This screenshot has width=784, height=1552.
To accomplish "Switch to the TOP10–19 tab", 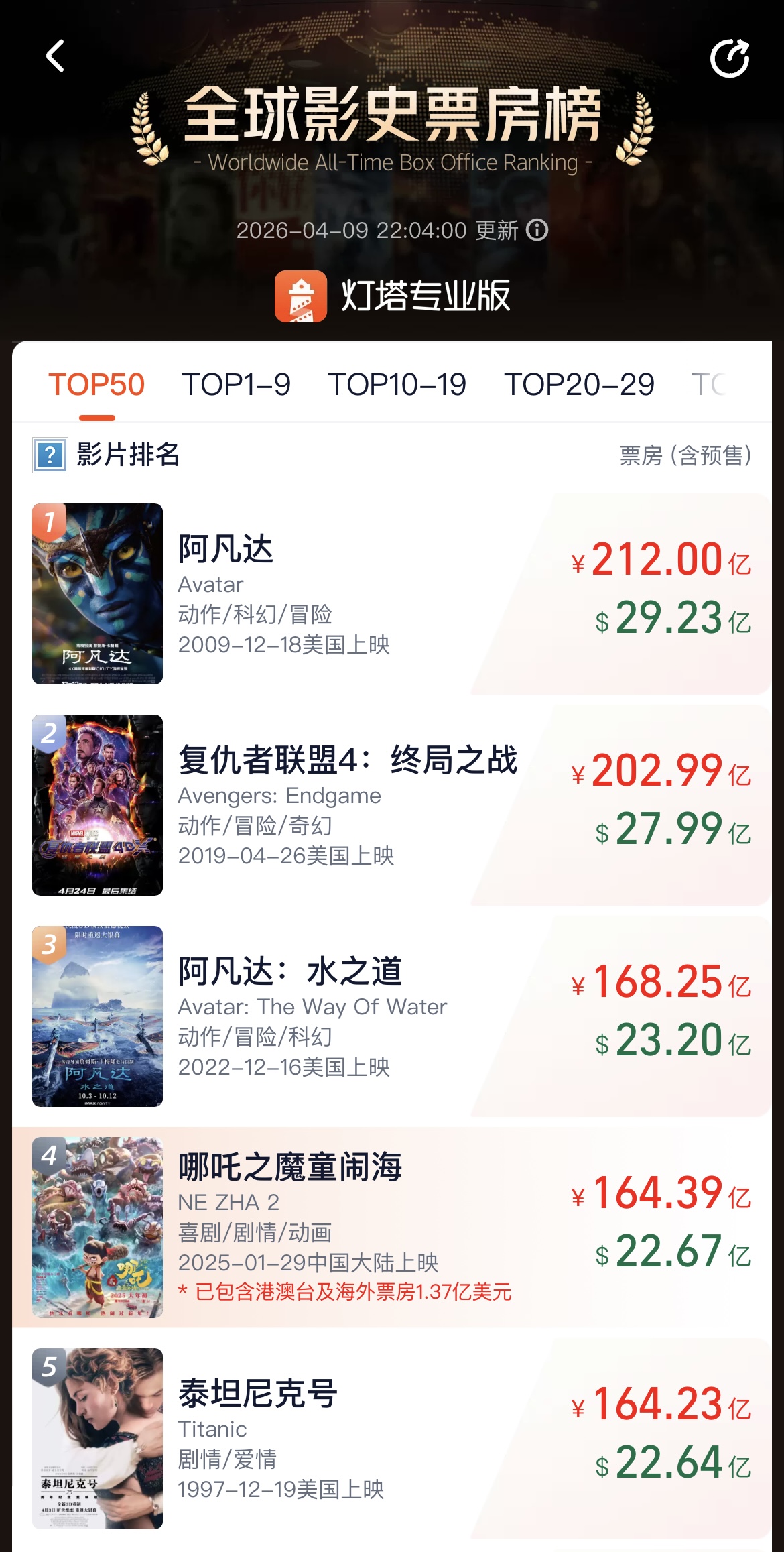I will (397, 385).
